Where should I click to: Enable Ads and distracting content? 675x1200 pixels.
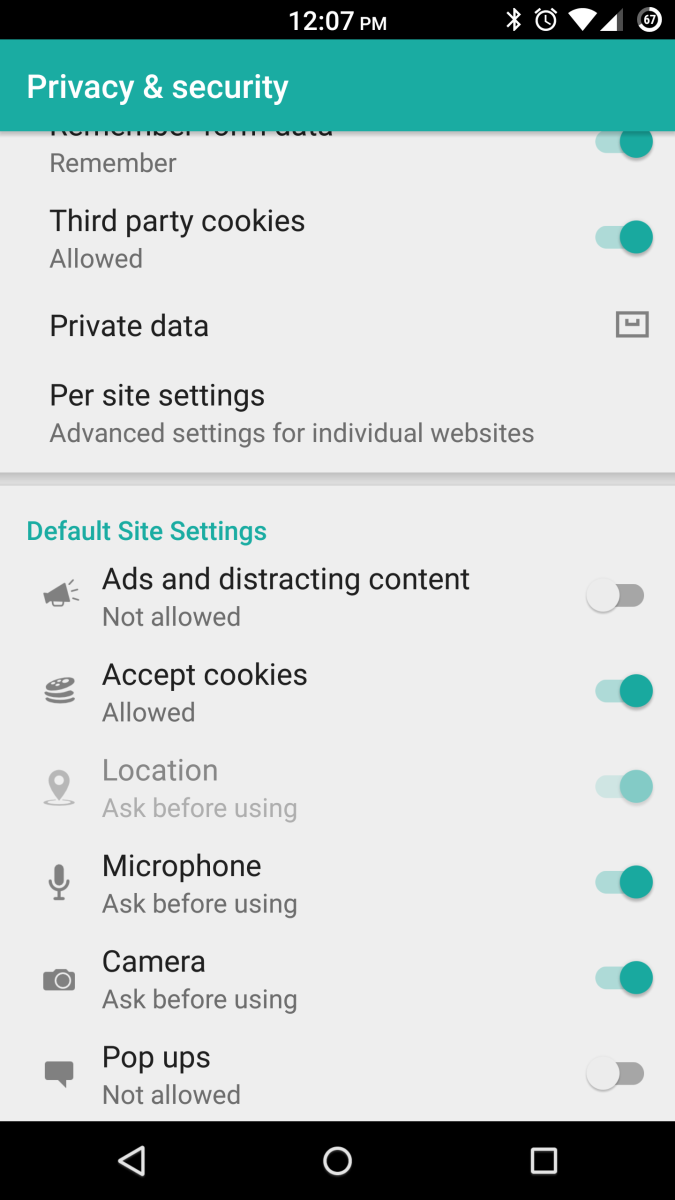(x=615, y=597)
